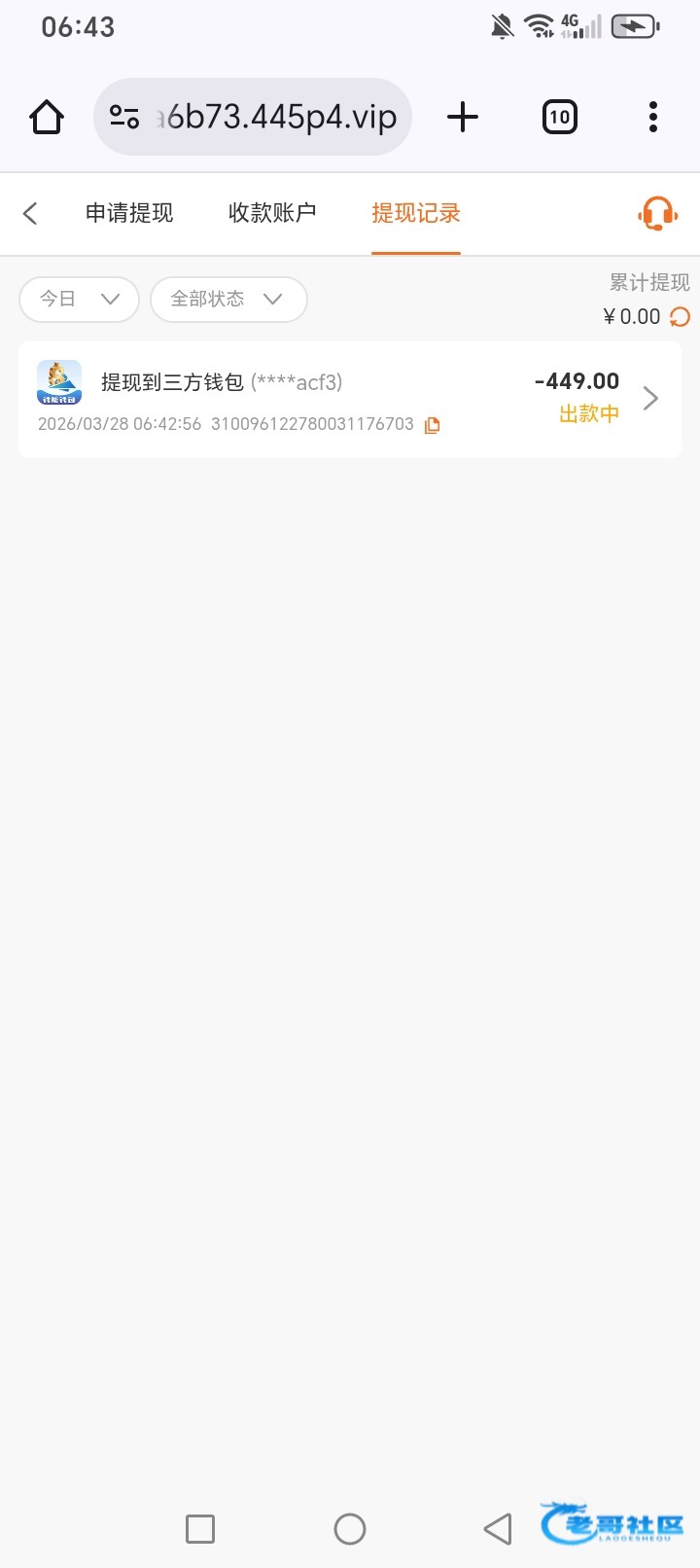
Task: Switch to the 申请提现 tab
Action: (x=129, y=214)
